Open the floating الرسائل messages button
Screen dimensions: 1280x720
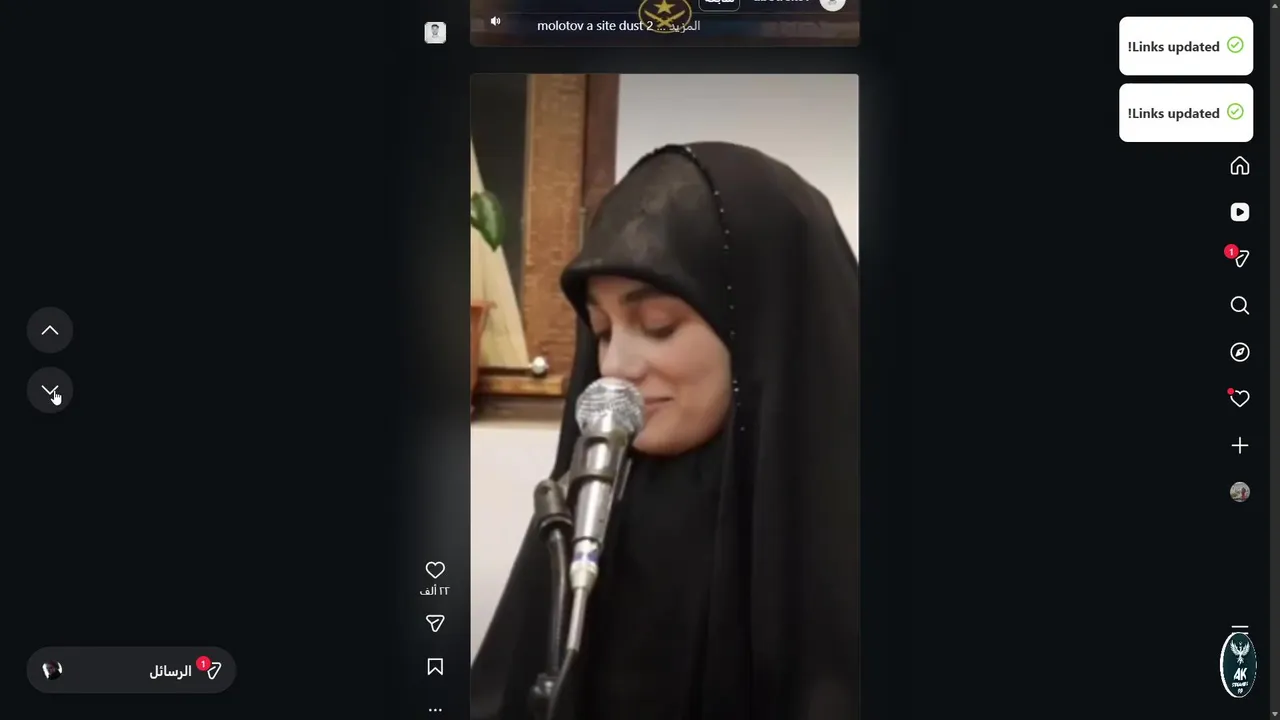(x=131, y=670)
